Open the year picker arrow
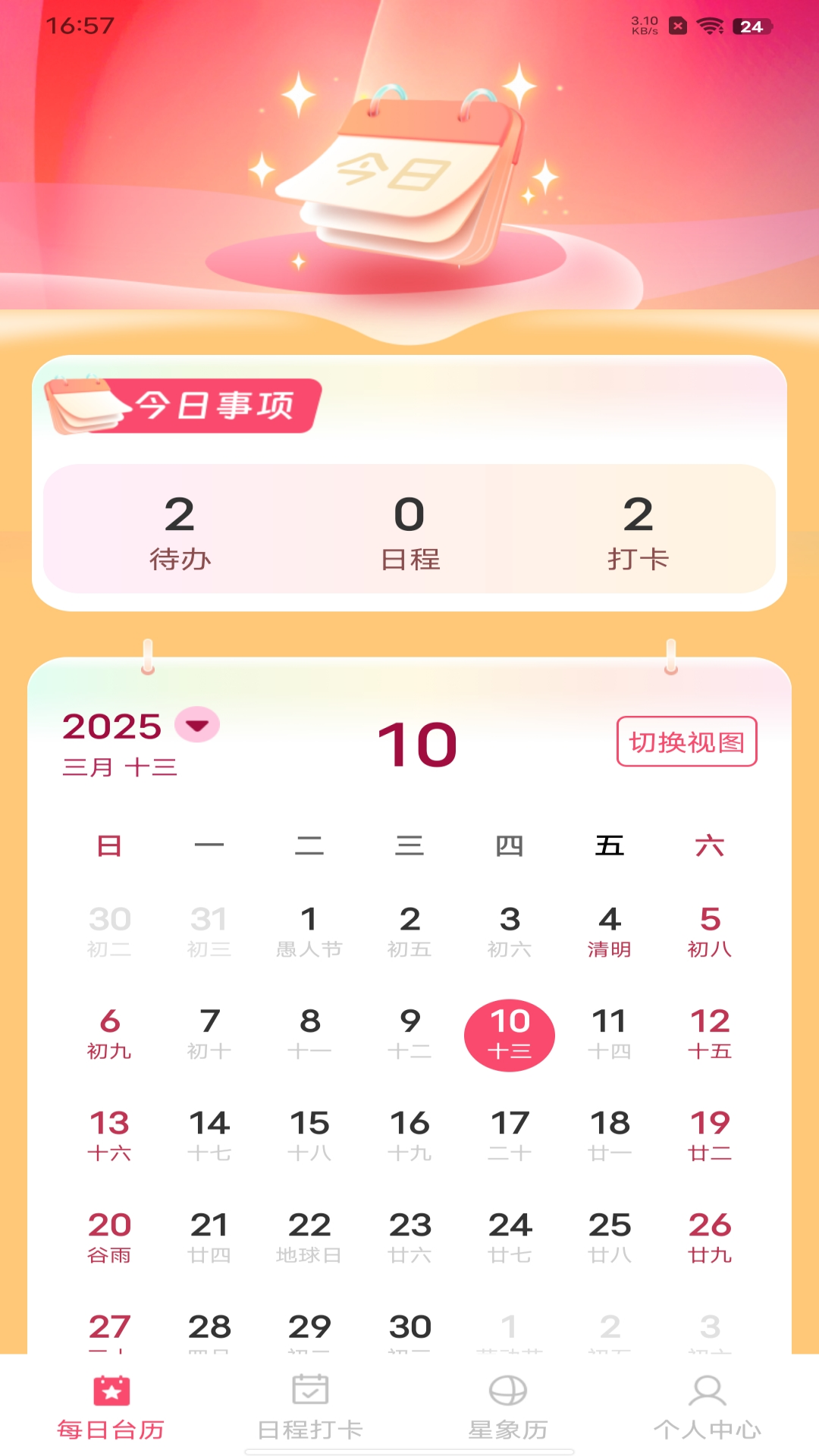 coord(197,726)
